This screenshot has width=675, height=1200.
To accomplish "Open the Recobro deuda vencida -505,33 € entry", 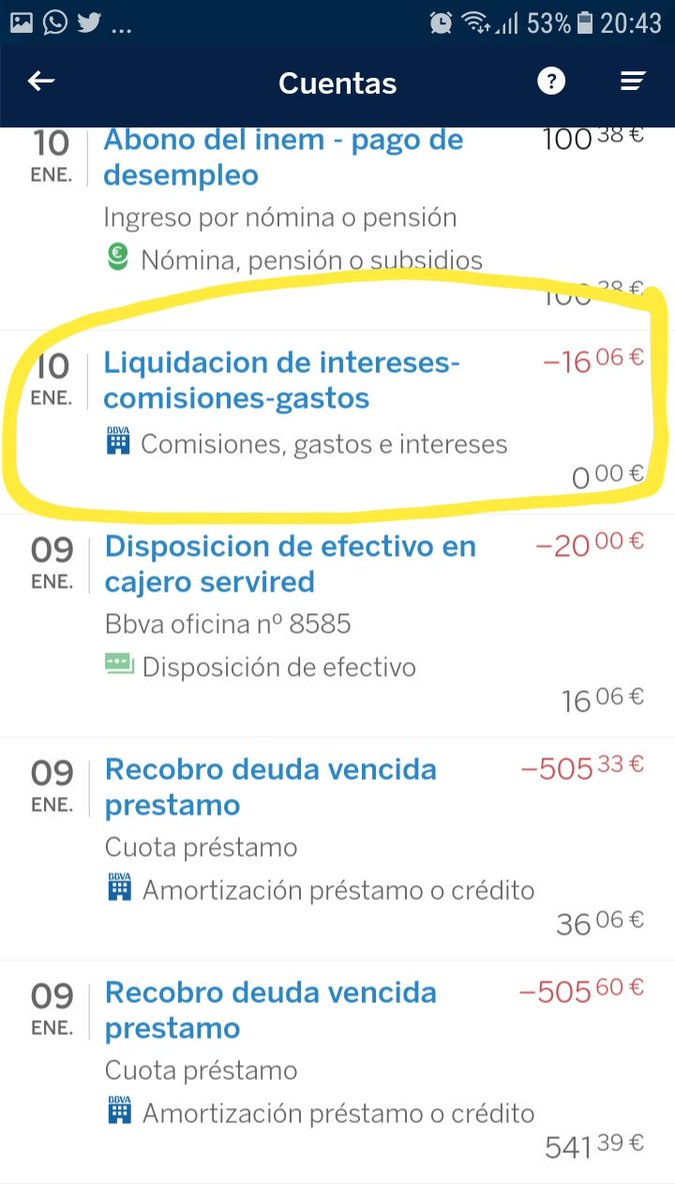I will (337, 849).
